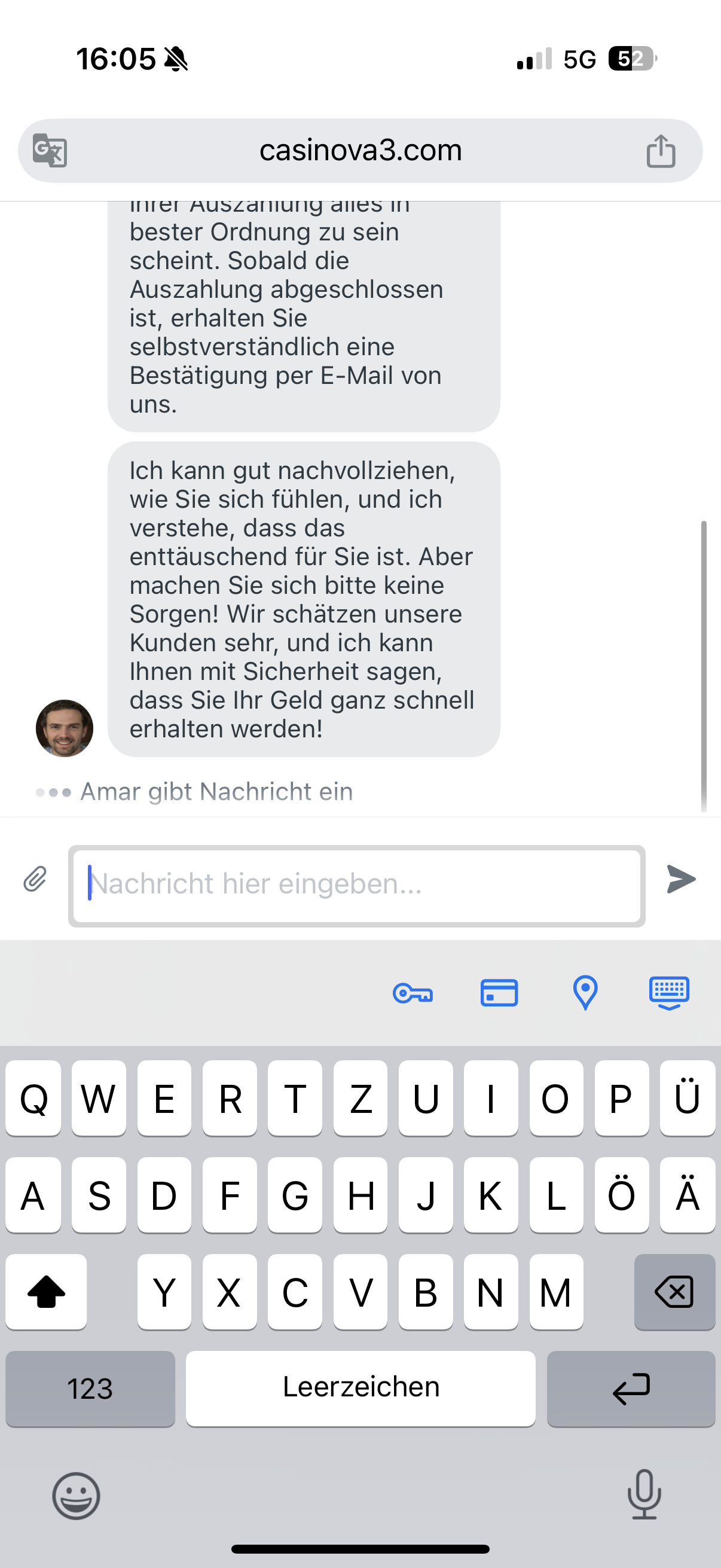
Task: Tap the backspace key
Action: coord(674,1292)
